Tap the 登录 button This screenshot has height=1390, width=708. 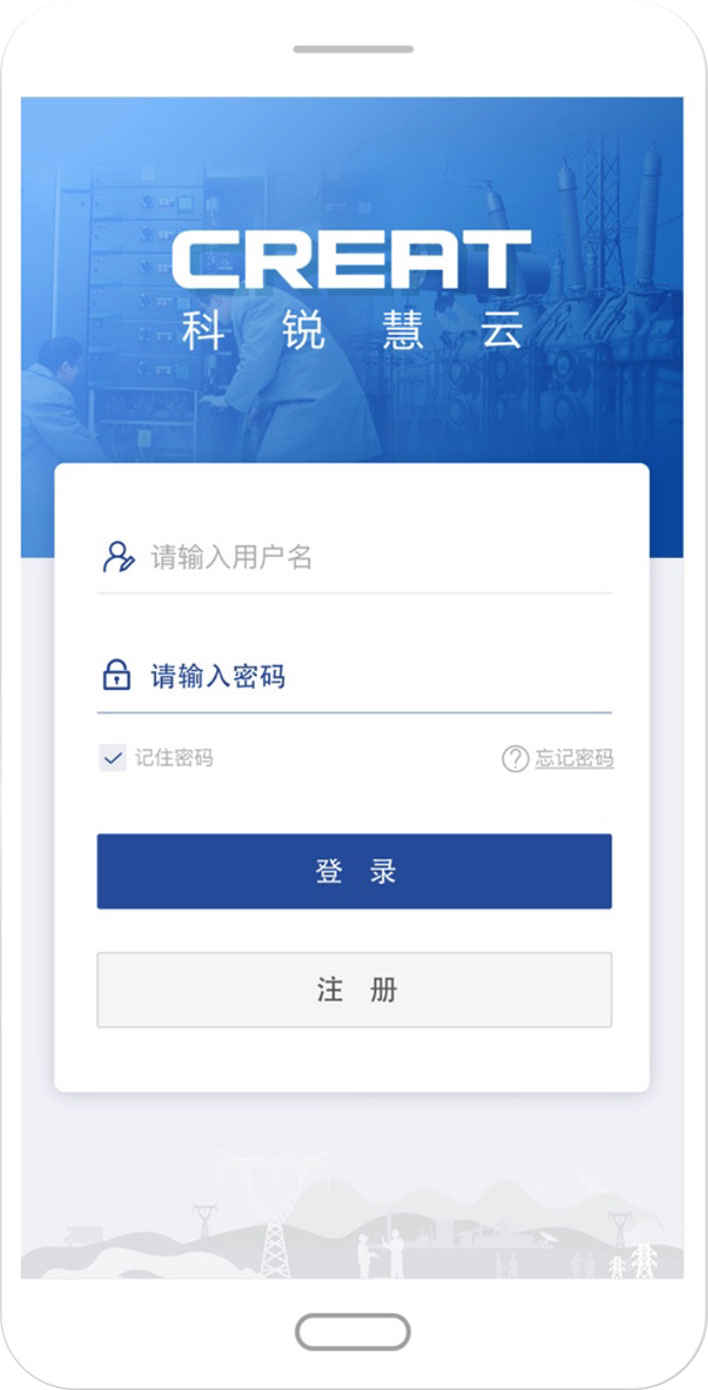tap(354, 871)
